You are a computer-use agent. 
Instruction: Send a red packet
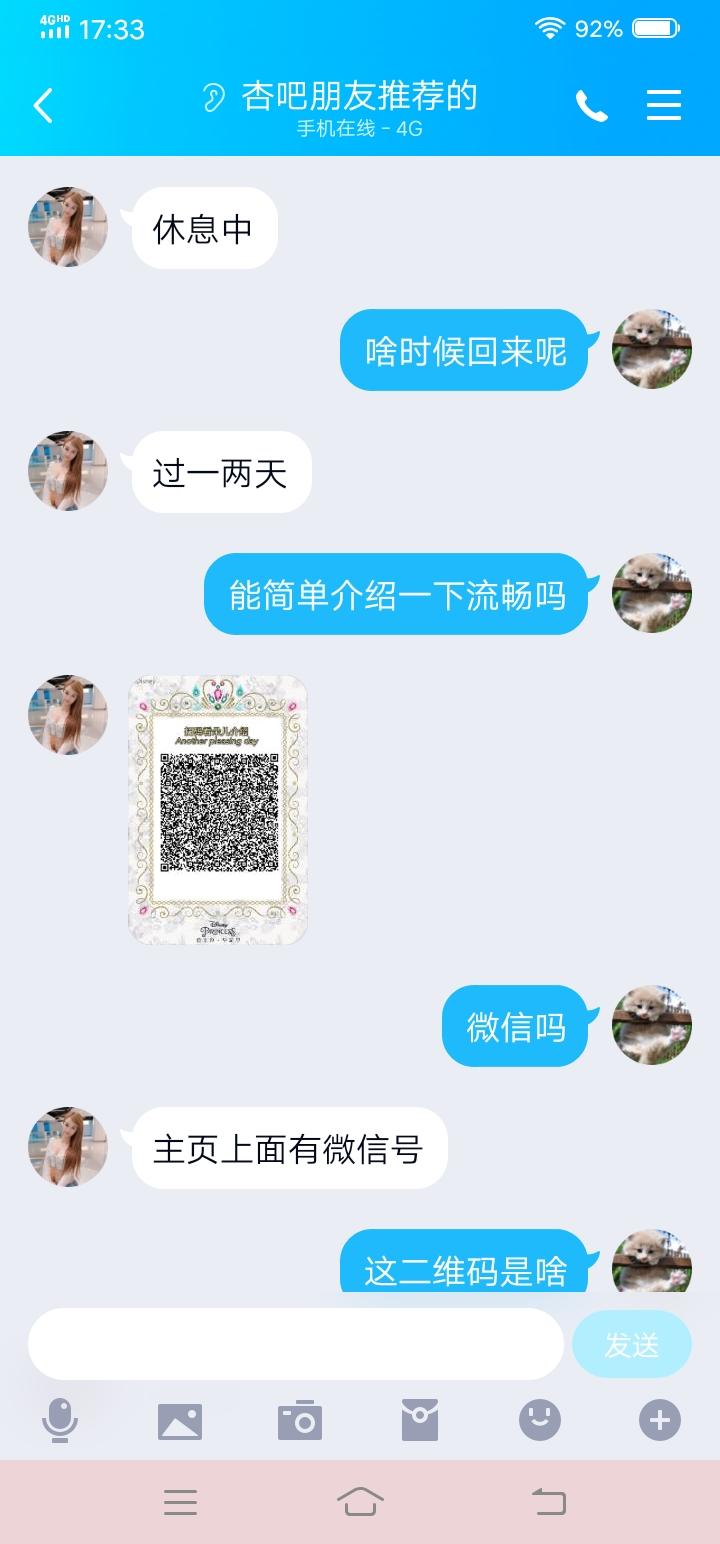420,1420
